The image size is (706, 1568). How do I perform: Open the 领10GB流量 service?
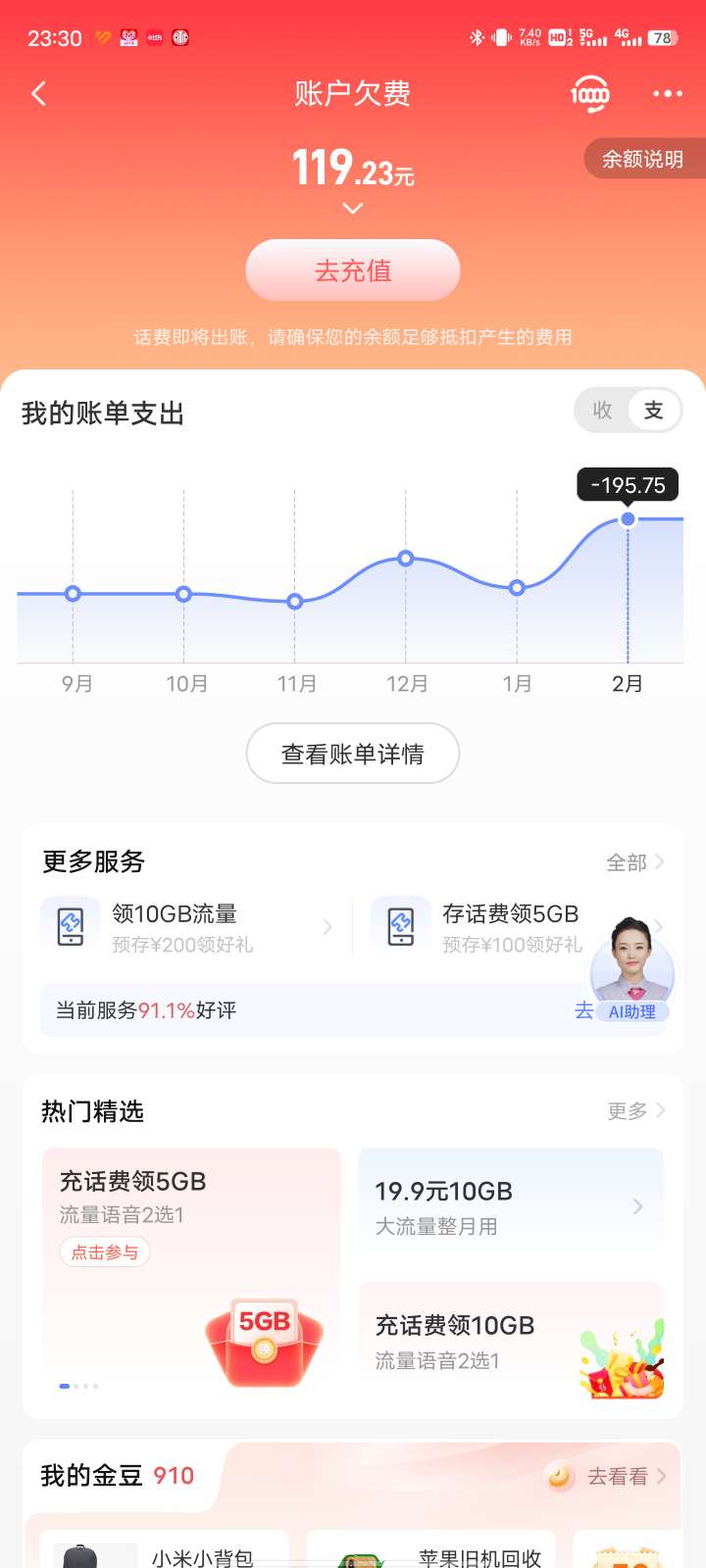point(186,926)
